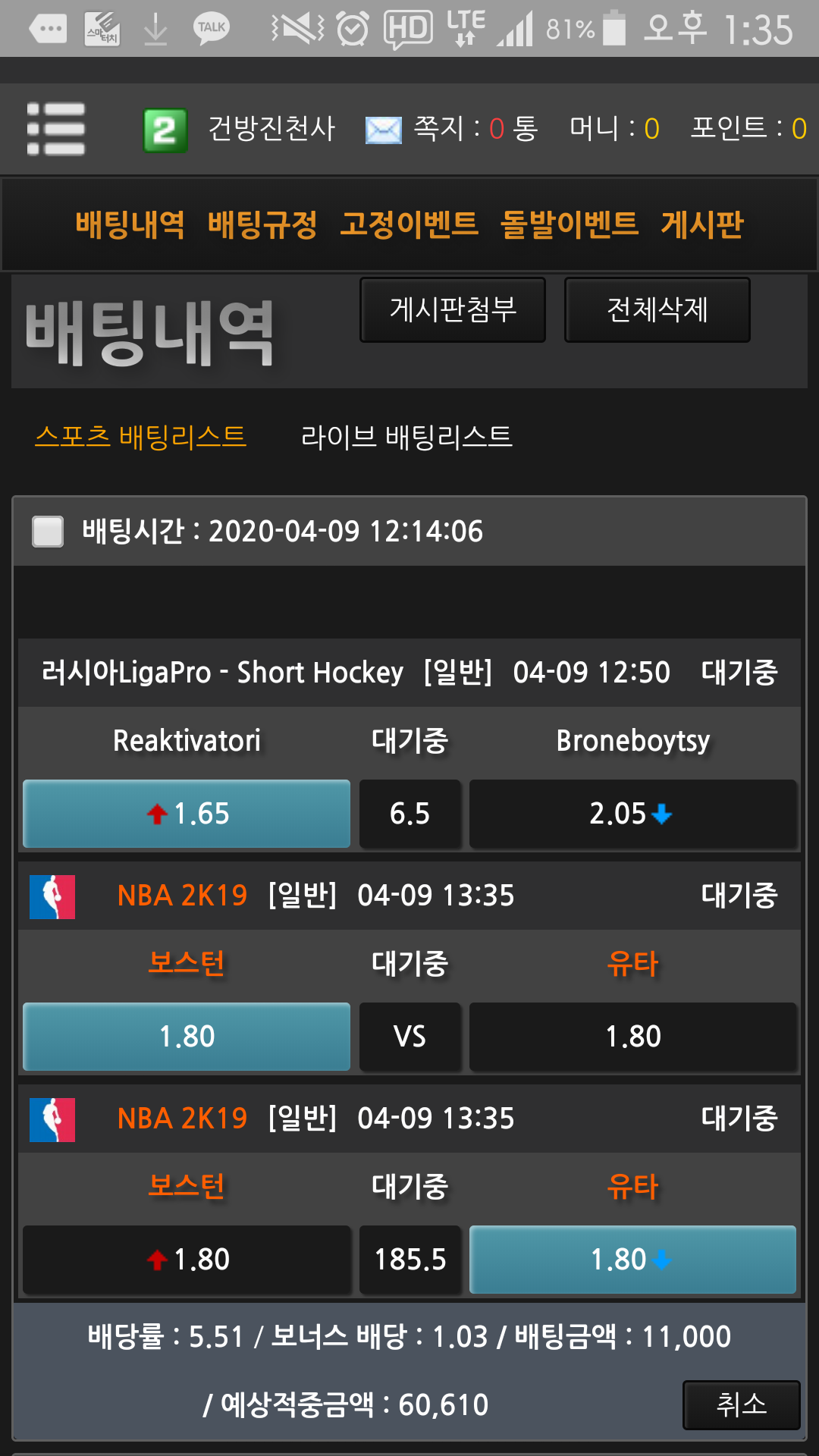Tap the 게시판첨부 button

453,309
